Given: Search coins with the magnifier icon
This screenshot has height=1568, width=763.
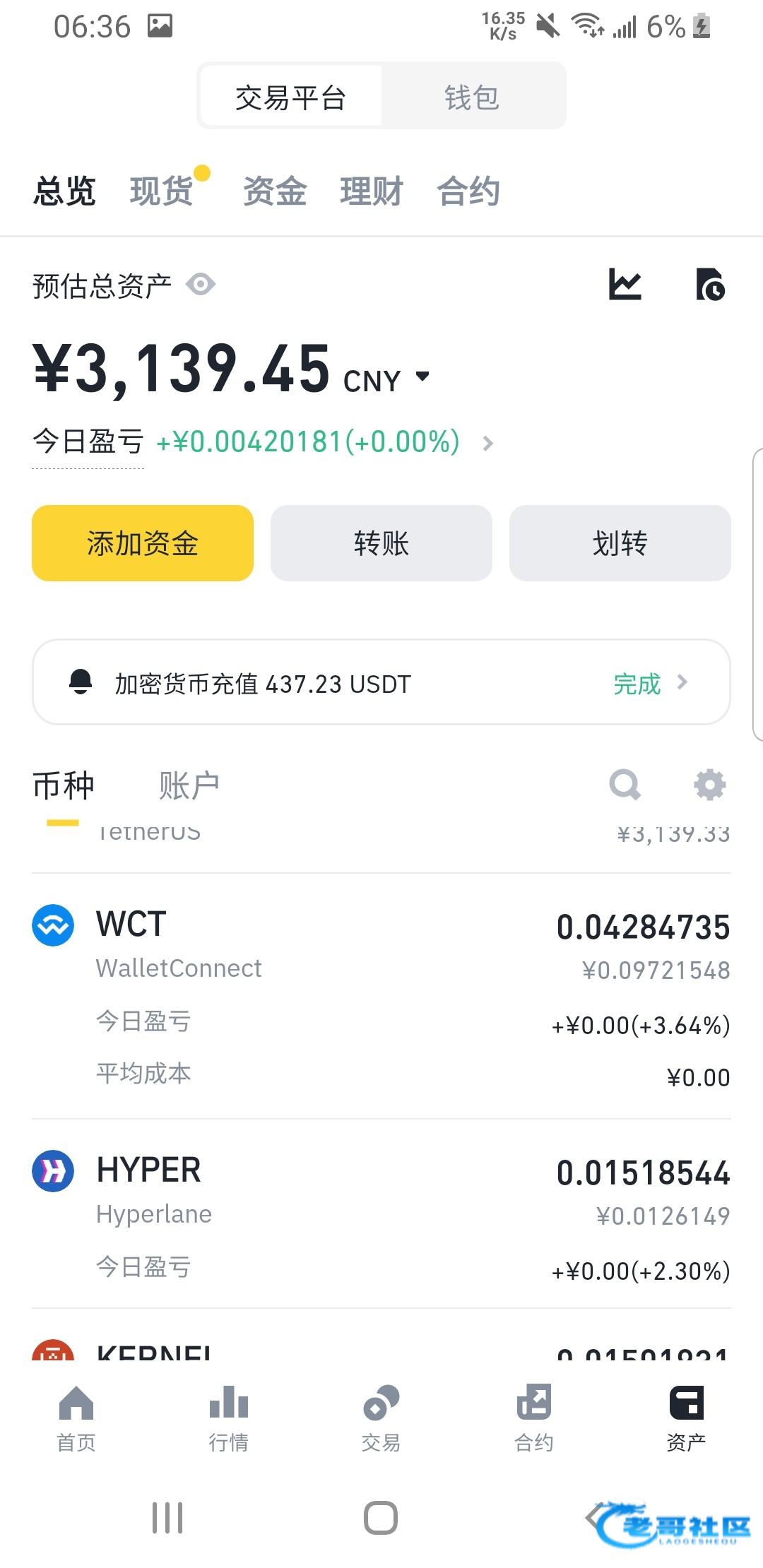Looking at the screenshot, I should (x=625, y=784).
